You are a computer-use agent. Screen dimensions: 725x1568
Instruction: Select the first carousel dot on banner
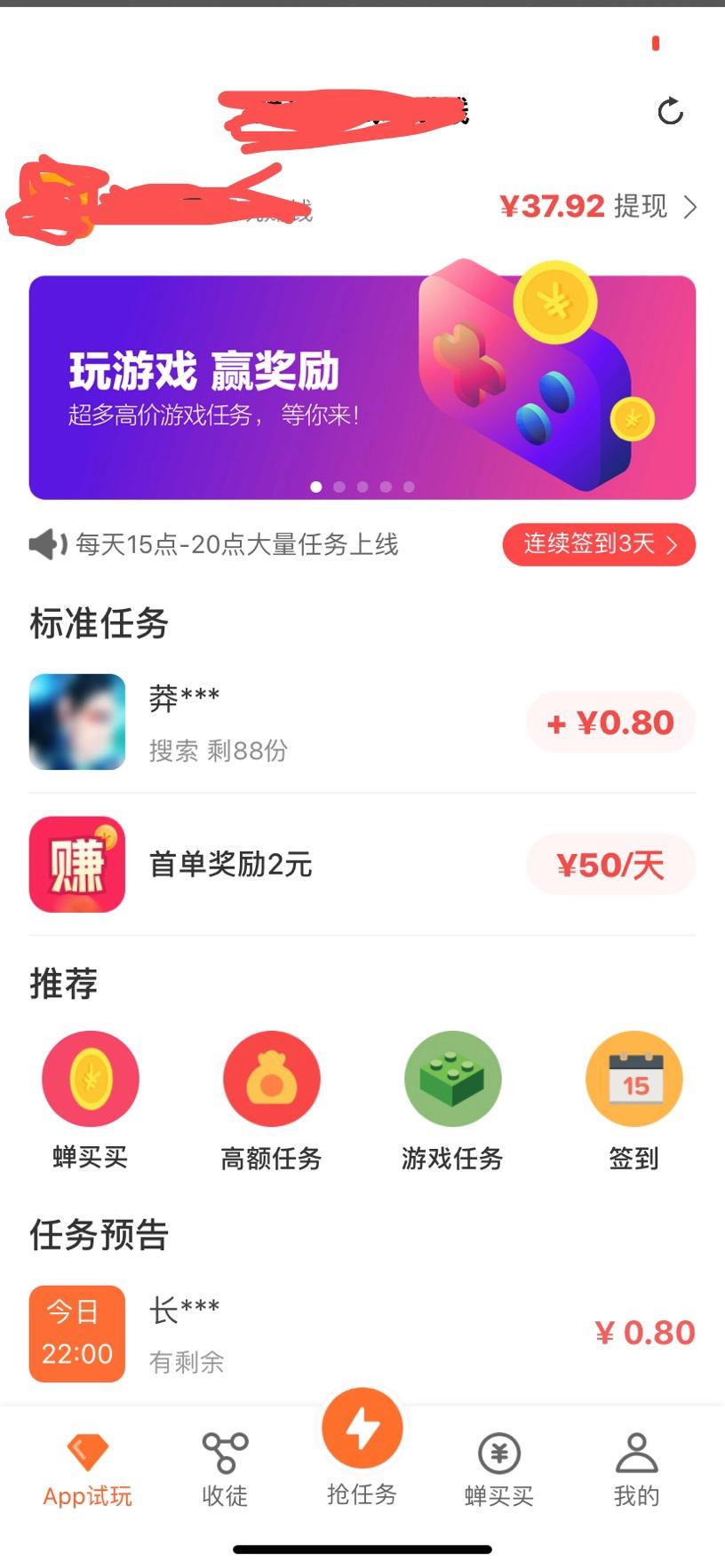(315, 487)
